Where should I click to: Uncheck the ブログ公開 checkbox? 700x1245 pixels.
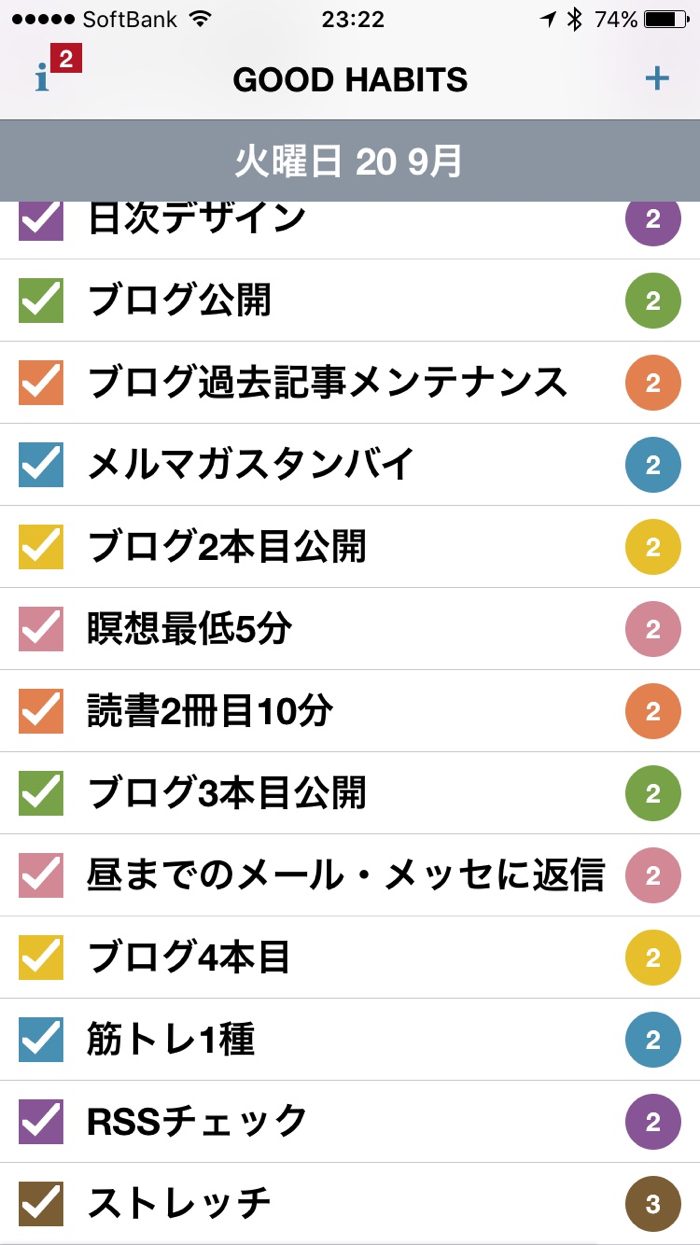click(x=41, y=301)
